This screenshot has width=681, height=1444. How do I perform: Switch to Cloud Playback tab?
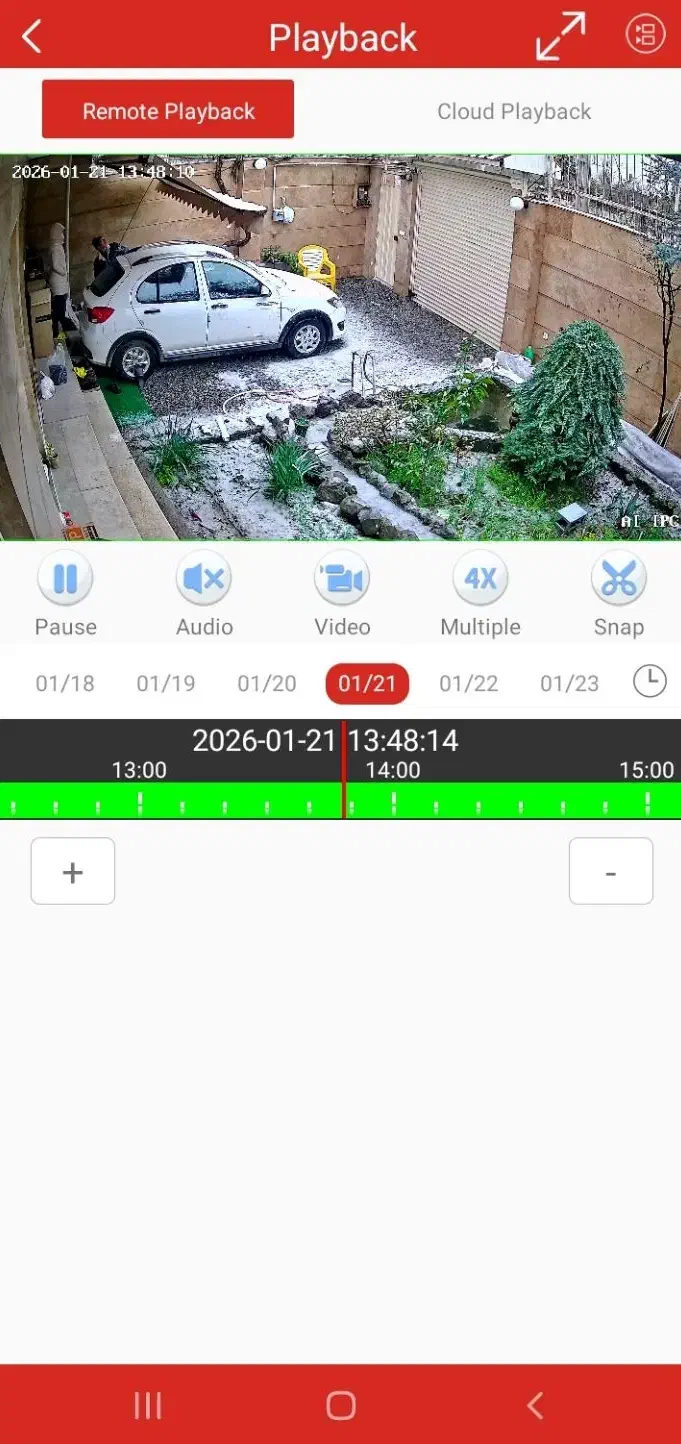514,111
